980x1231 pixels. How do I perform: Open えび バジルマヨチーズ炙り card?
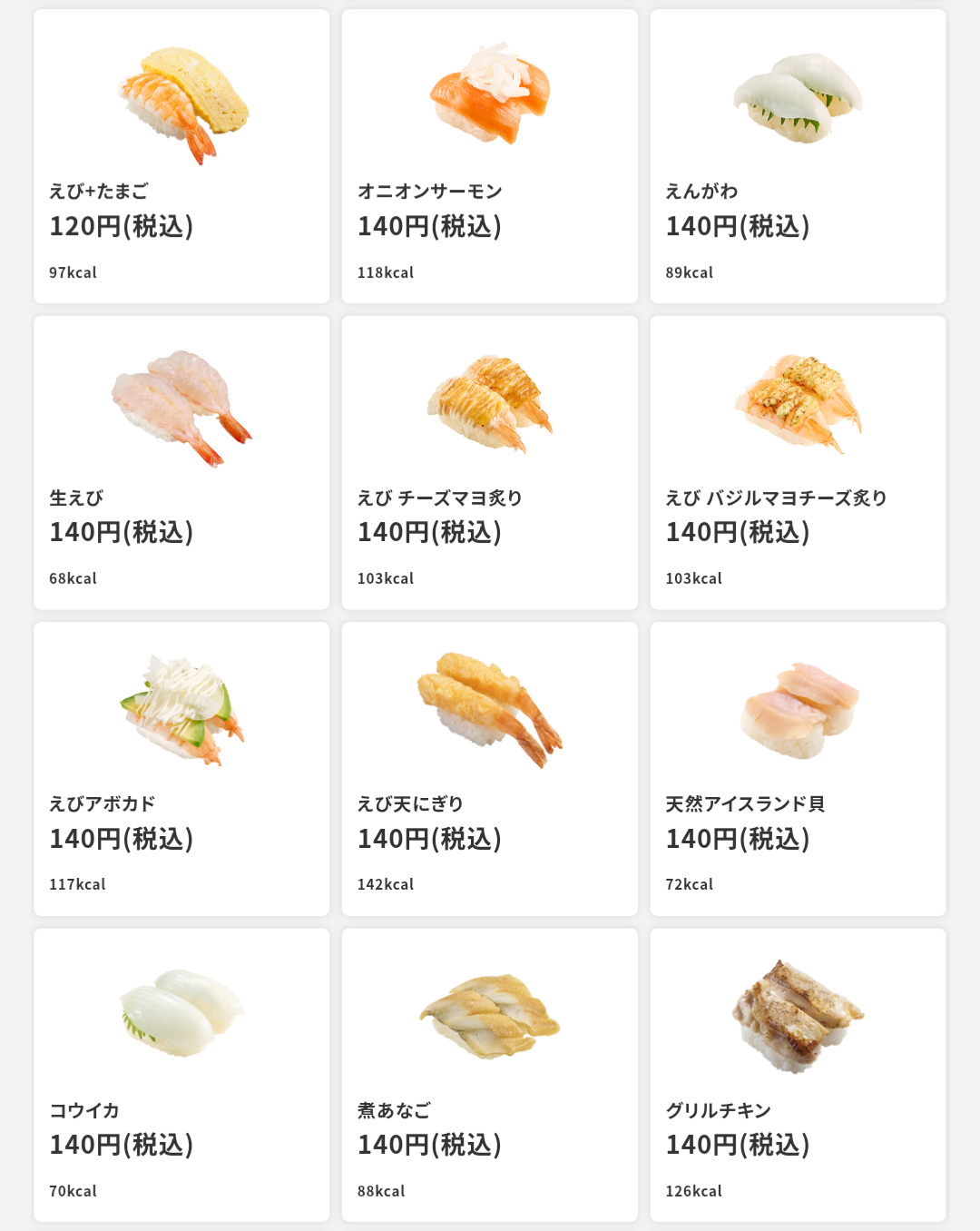tap(798, 462)
